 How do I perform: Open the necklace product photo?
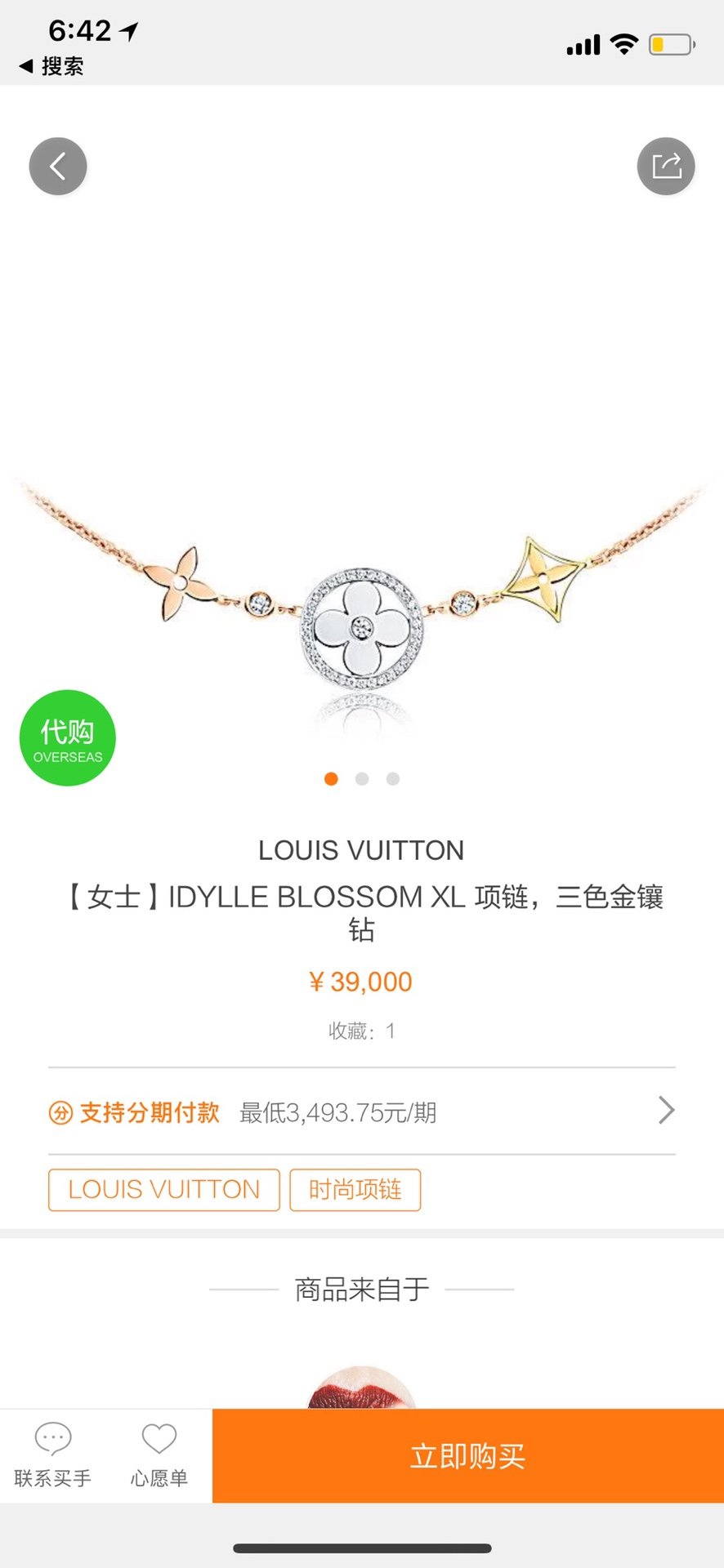tap(362, 603)
